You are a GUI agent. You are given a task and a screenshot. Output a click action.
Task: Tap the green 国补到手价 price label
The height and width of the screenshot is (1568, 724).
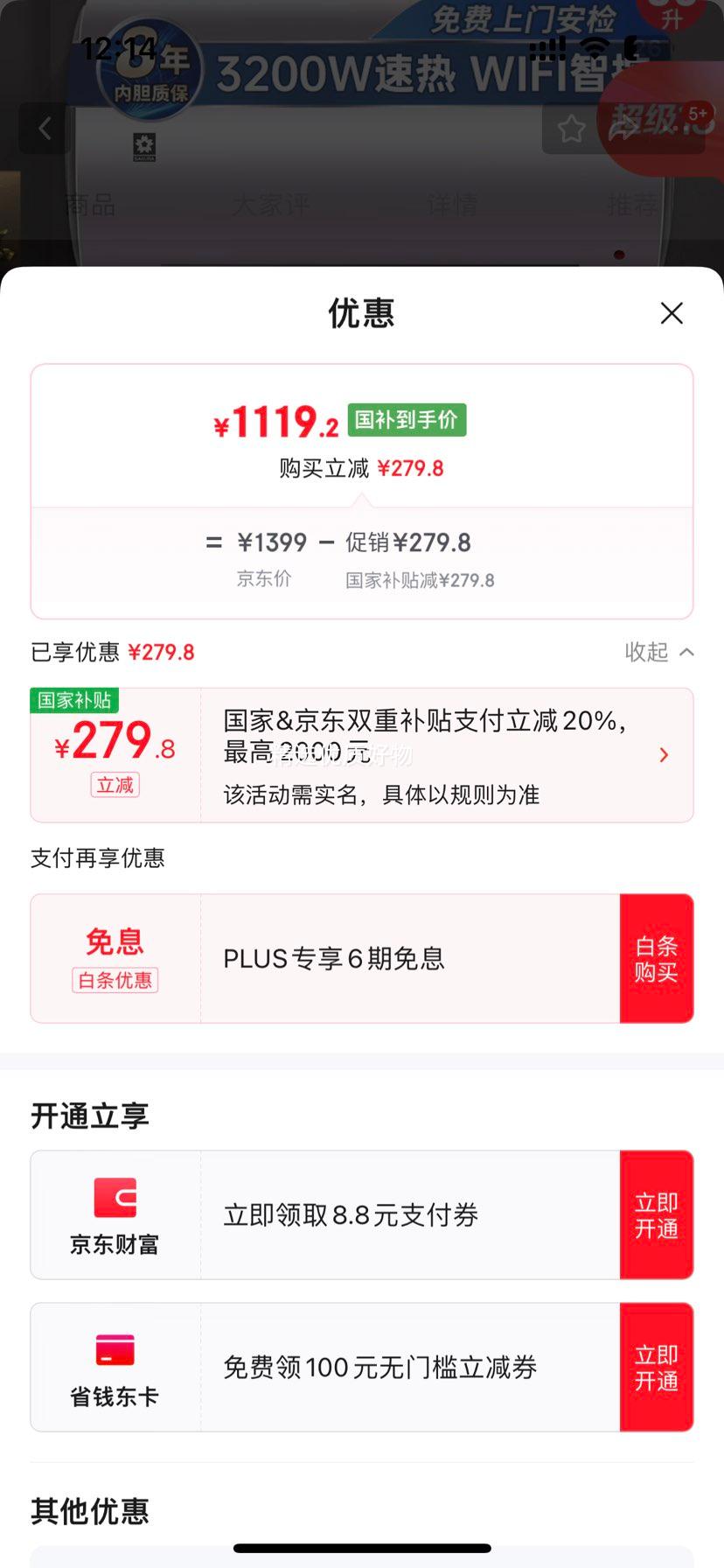pyautogui.click(x=407, y=420)
